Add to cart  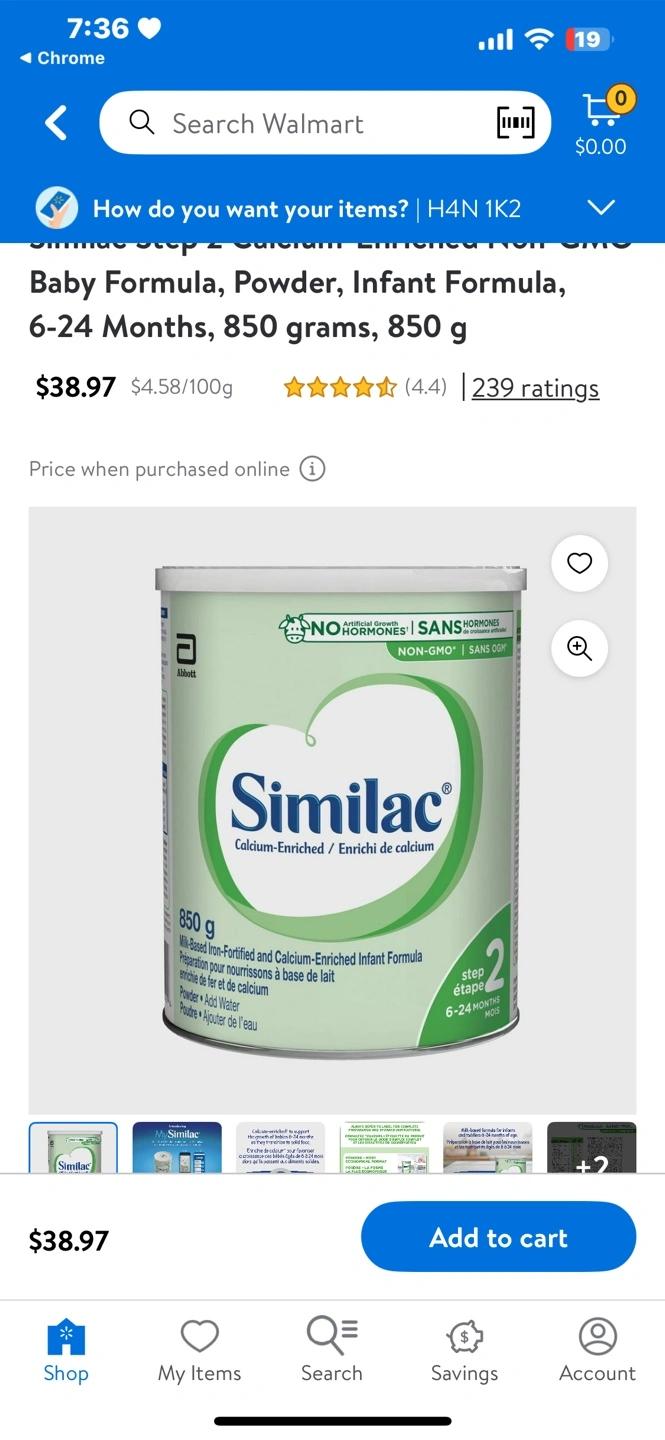click(498, 1238)
